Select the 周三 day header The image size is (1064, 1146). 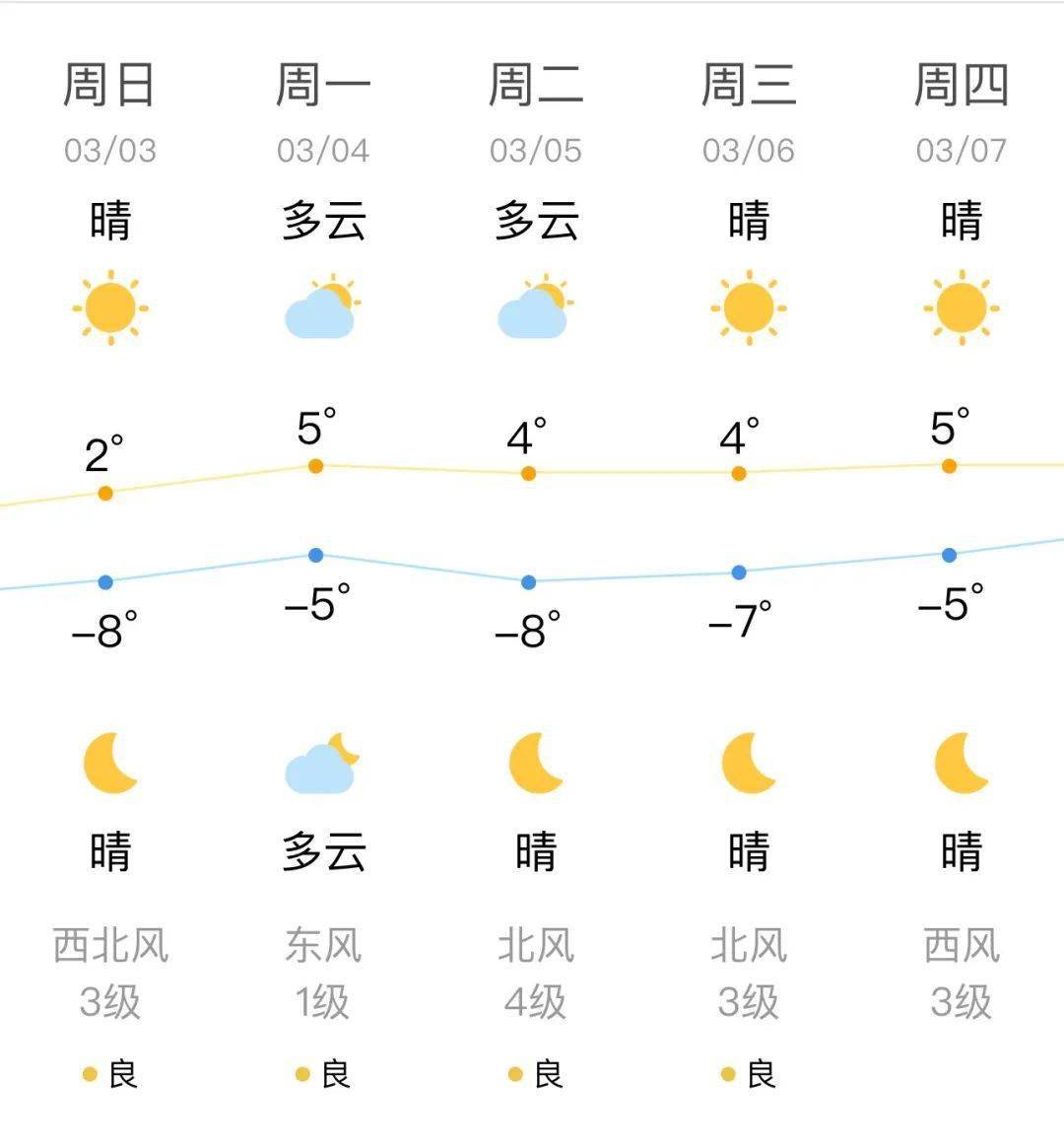click(x=749, y=84)
